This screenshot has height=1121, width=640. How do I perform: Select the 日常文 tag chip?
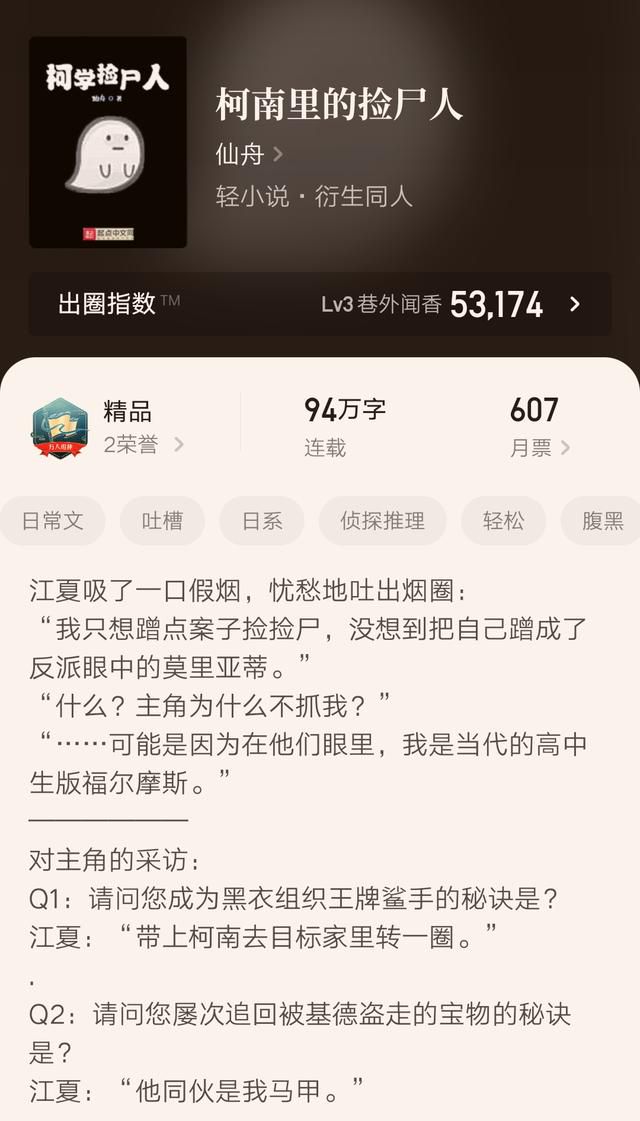click(52, 520)
